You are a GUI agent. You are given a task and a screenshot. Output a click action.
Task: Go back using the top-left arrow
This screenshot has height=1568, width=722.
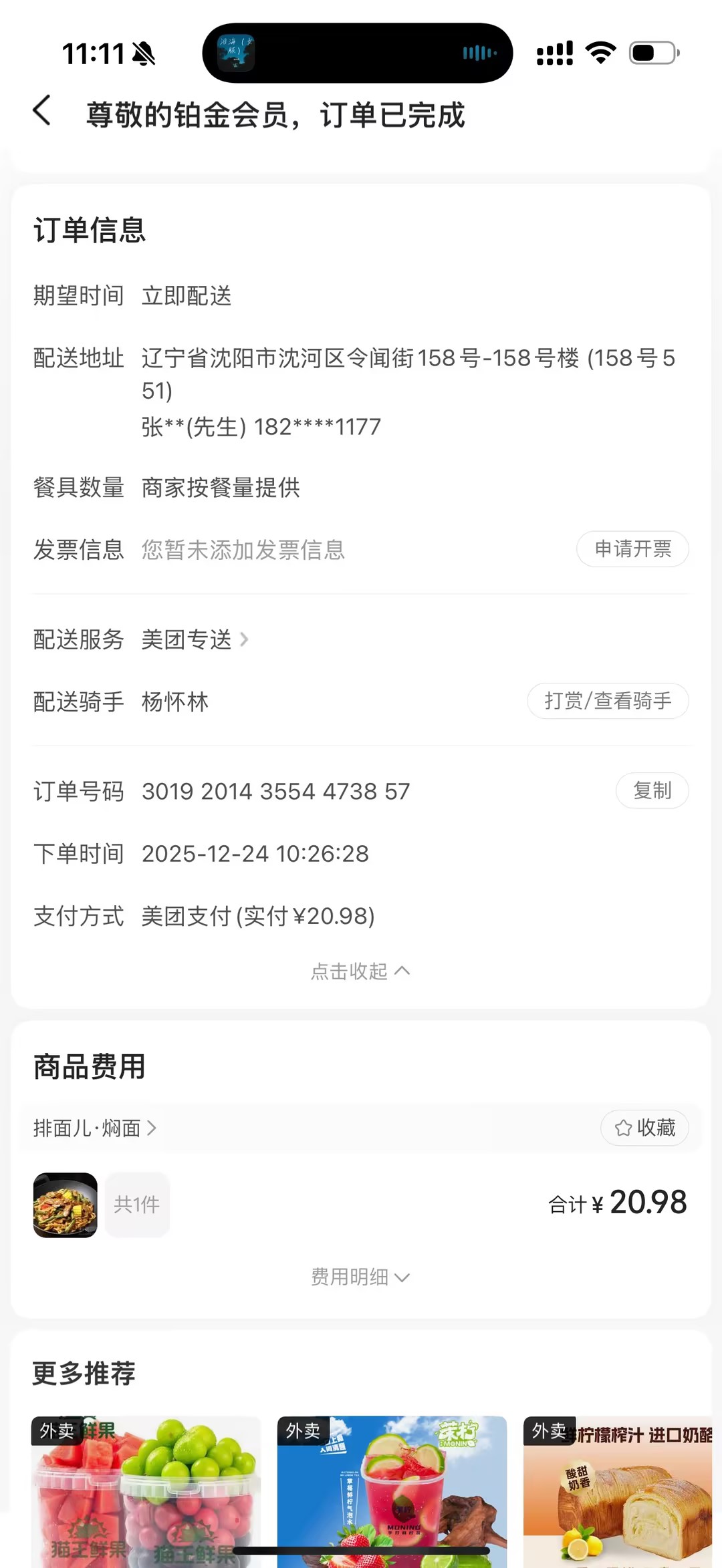click(x=42, y=111)
